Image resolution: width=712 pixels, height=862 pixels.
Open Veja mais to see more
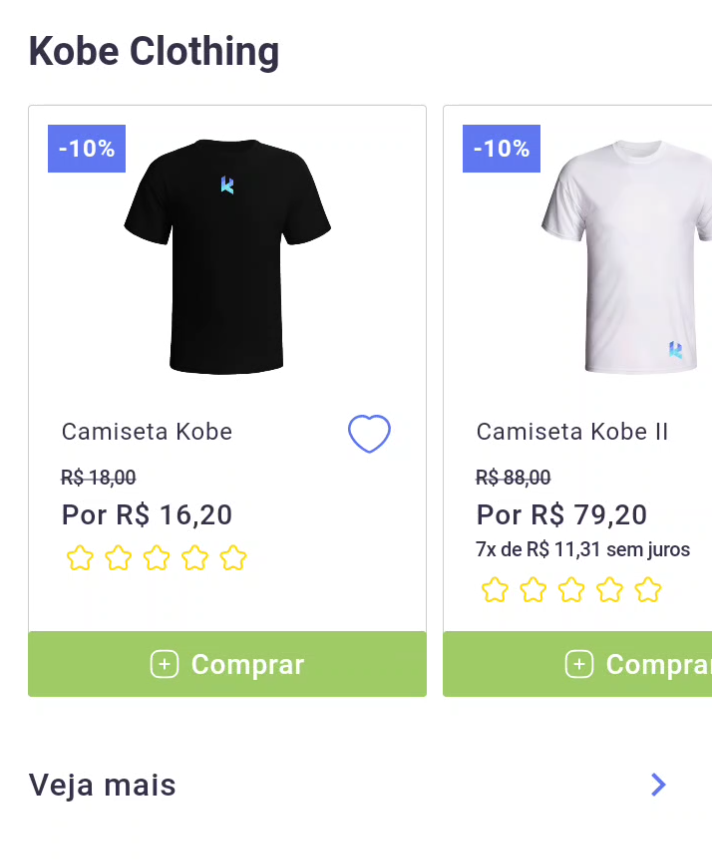tap(656, 785)
